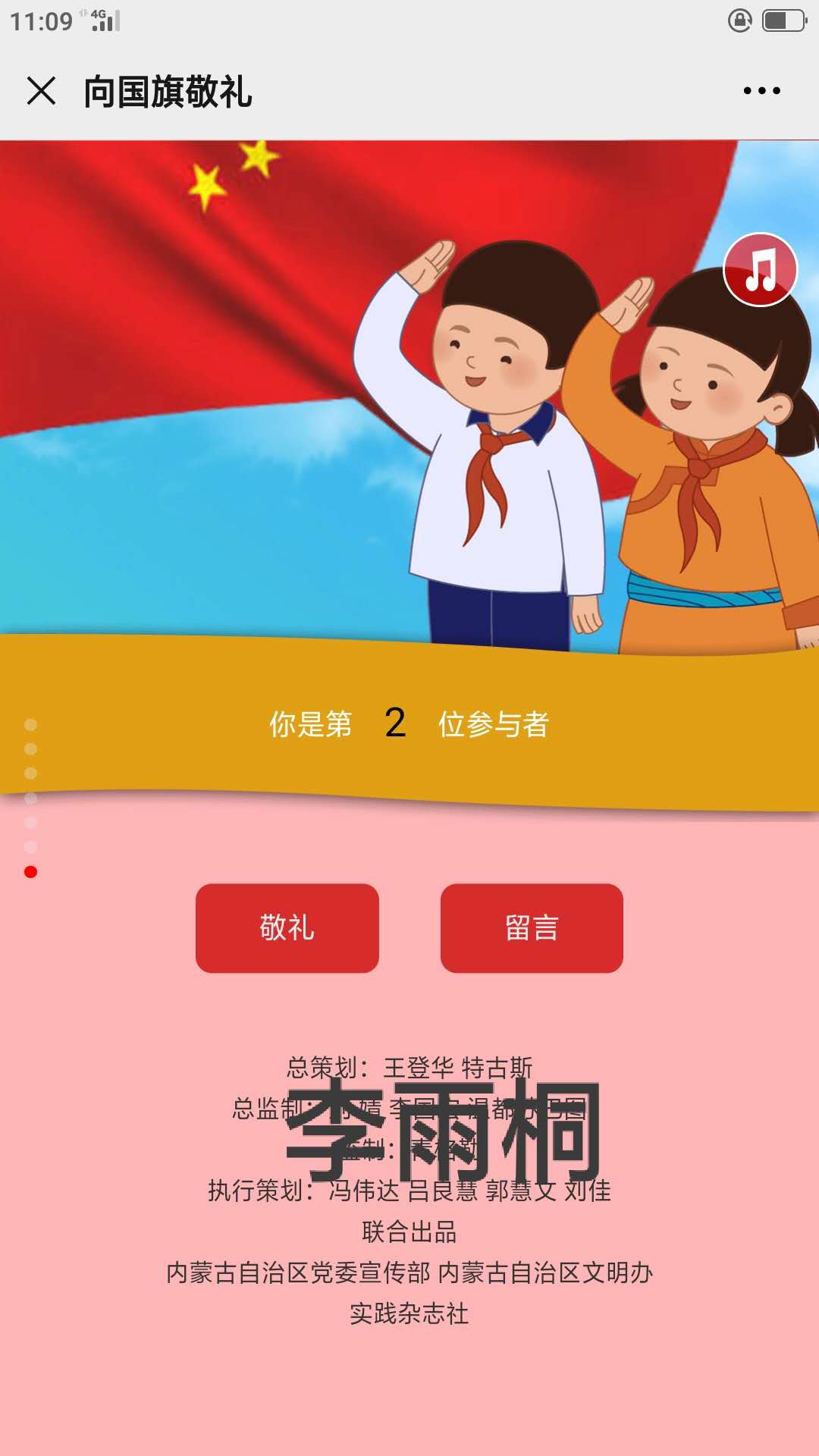
Task: Open the 留言 message button
Action: 532,927
